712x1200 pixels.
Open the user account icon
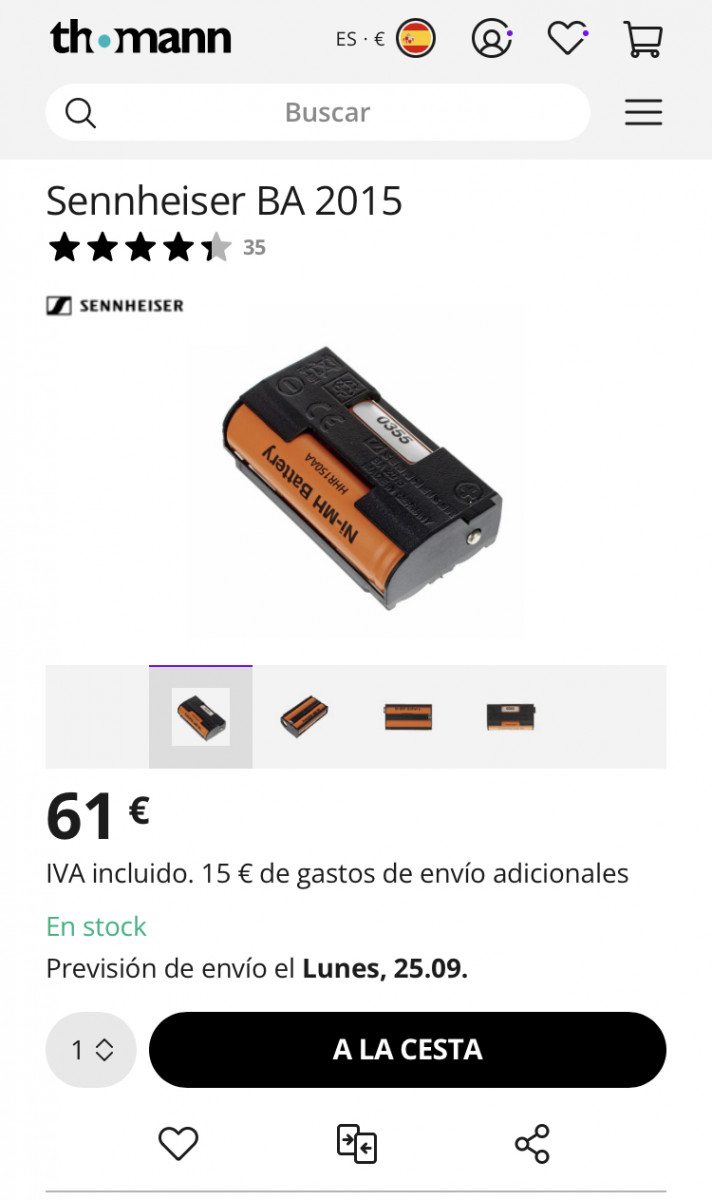(491, 40)
